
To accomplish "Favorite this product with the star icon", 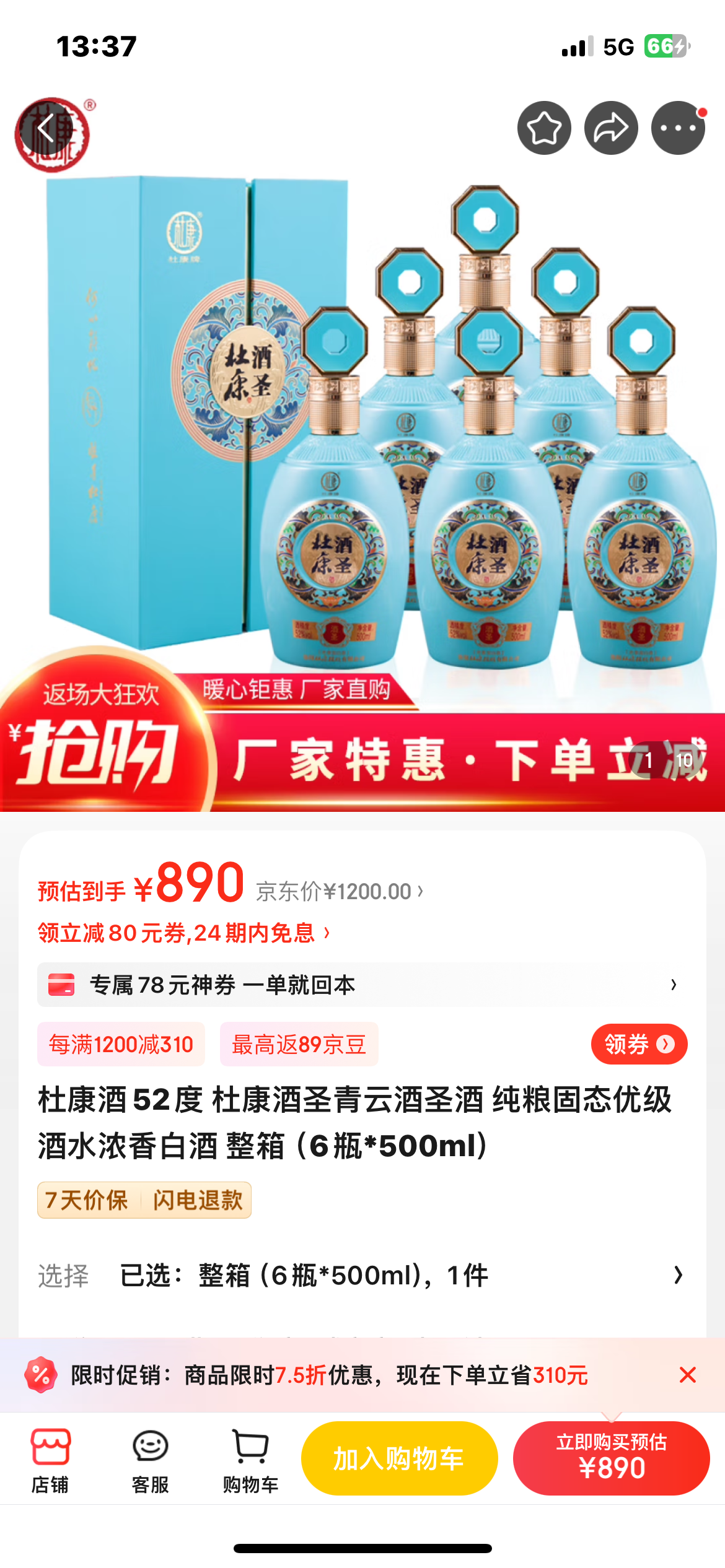I will 544,128.
